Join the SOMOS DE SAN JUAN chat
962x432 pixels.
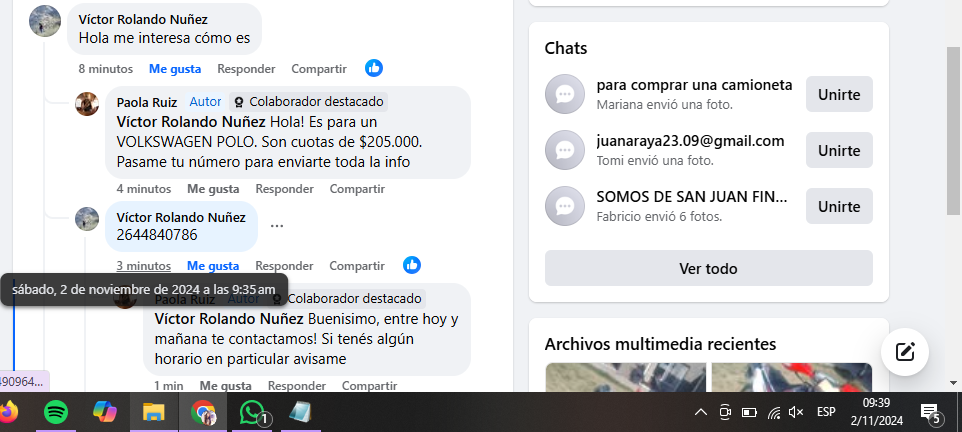coord(839,206)
